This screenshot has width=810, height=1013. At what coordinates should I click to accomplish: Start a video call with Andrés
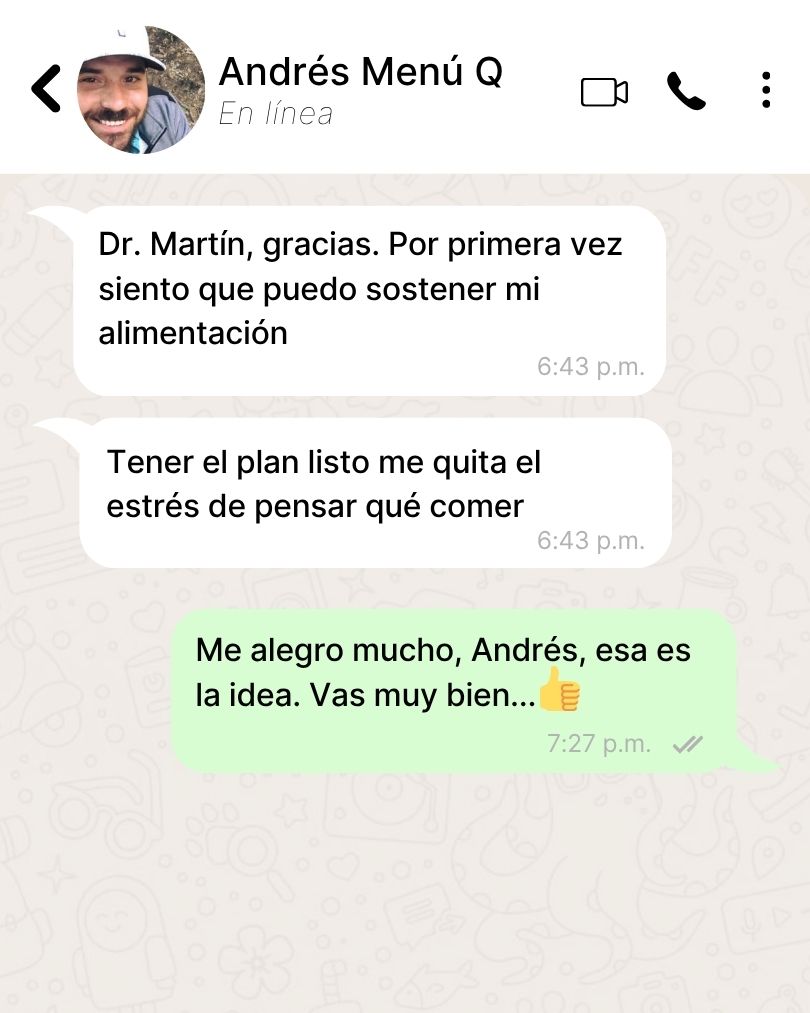tap(603, 91)
